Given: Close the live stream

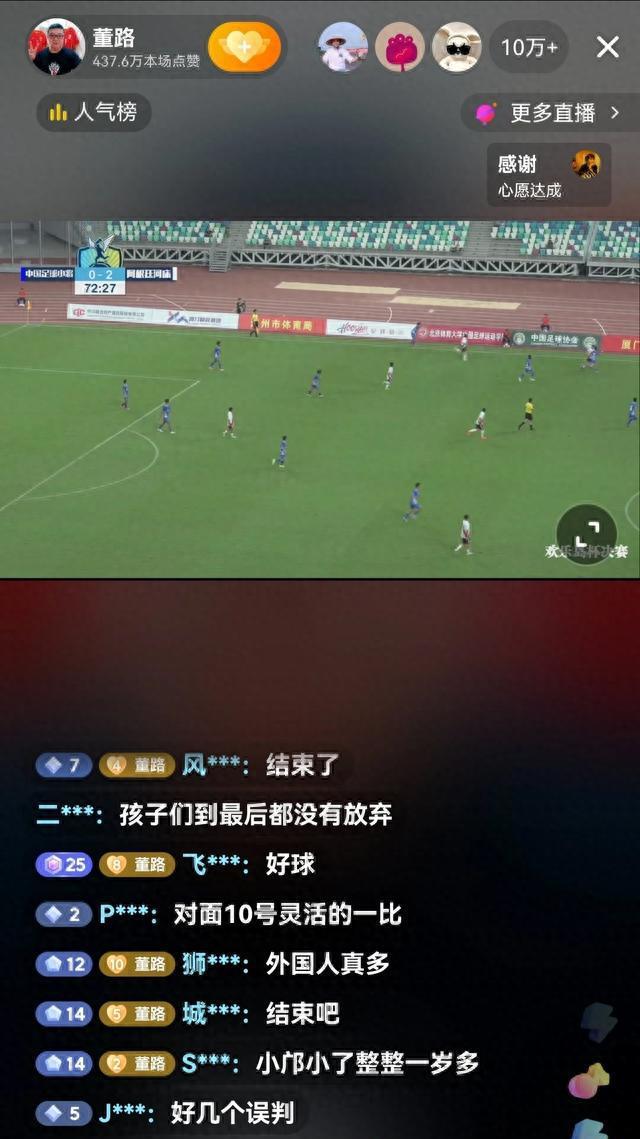Looking at the screenshot, I should [607, 47].
